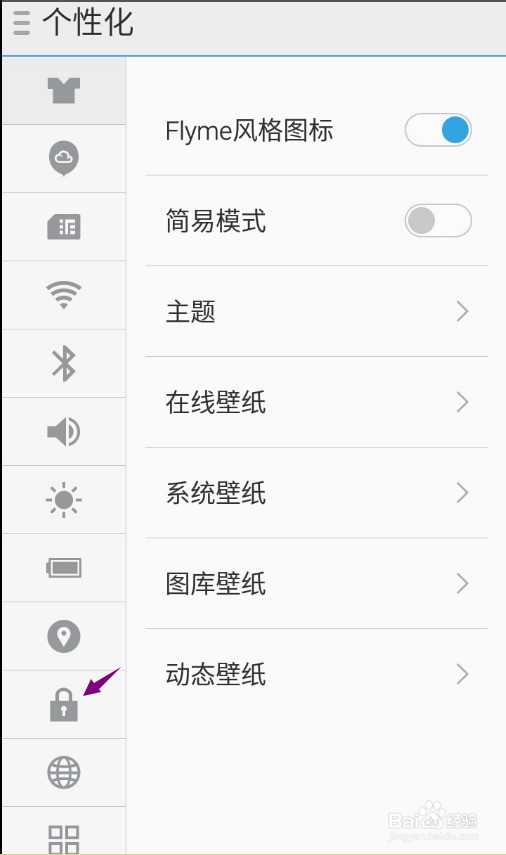Viewport: 506px width, 855px height.
Task: Open the Wi-Fi settings section
Action: (64, 295)
